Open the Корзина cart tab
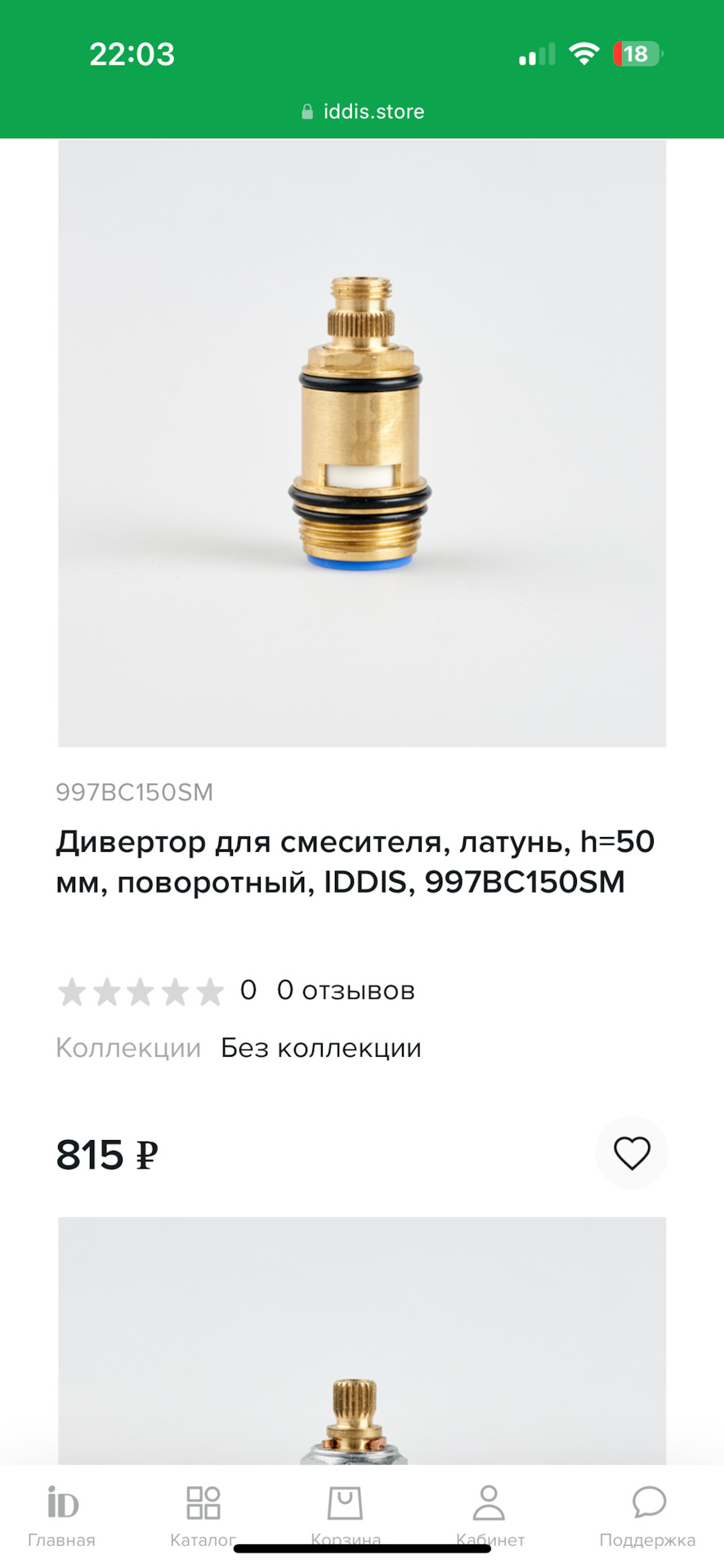Viewport: 724px width, 1568px height. click(345, 1516)
